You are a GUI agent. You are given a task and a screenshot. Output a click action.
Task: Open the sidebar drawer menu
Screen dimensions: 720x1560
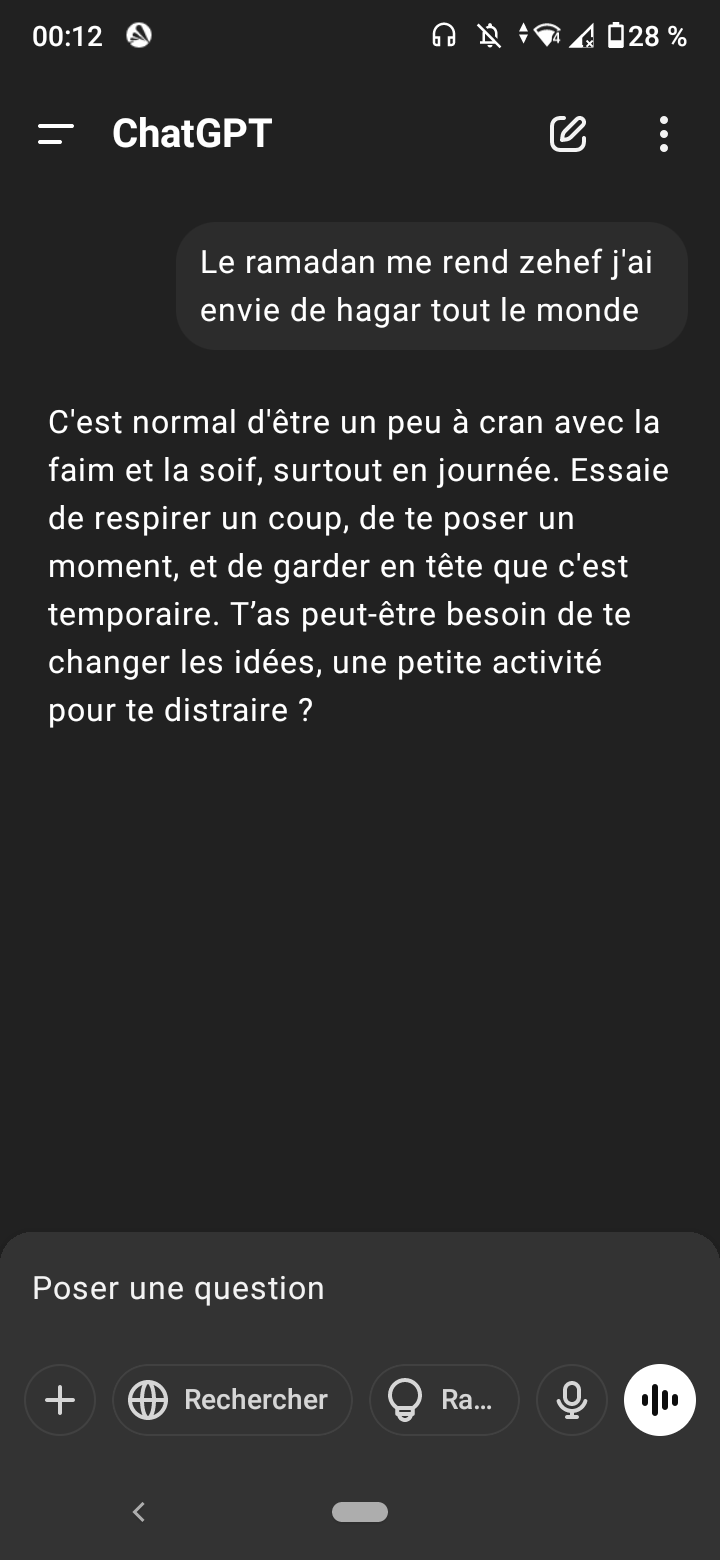tap(56, 134)
